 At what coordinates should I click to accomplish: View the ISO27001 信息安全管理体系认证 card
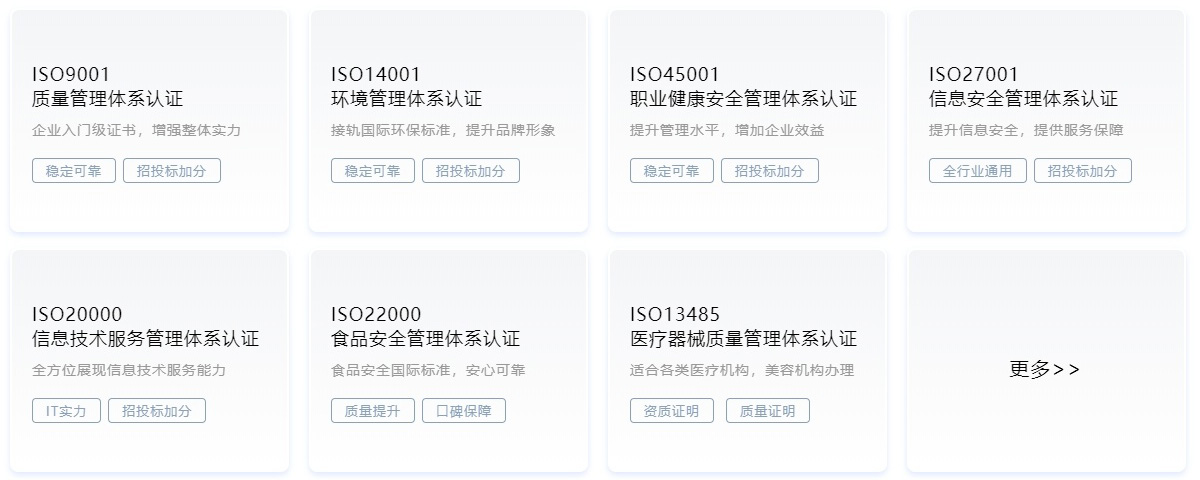tap(1023, 99)
